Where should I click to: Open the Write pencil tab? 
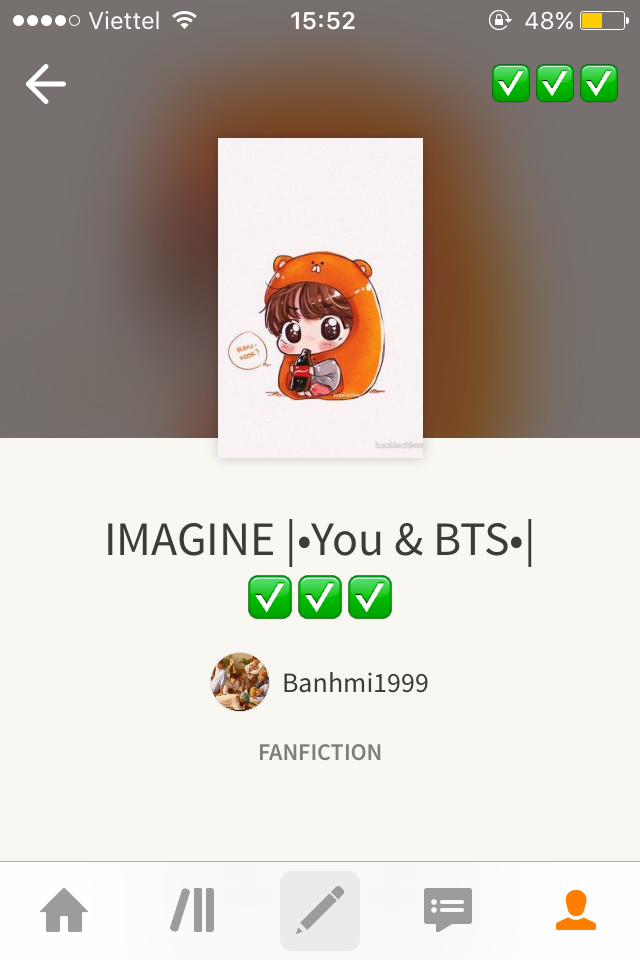point(320,911)
